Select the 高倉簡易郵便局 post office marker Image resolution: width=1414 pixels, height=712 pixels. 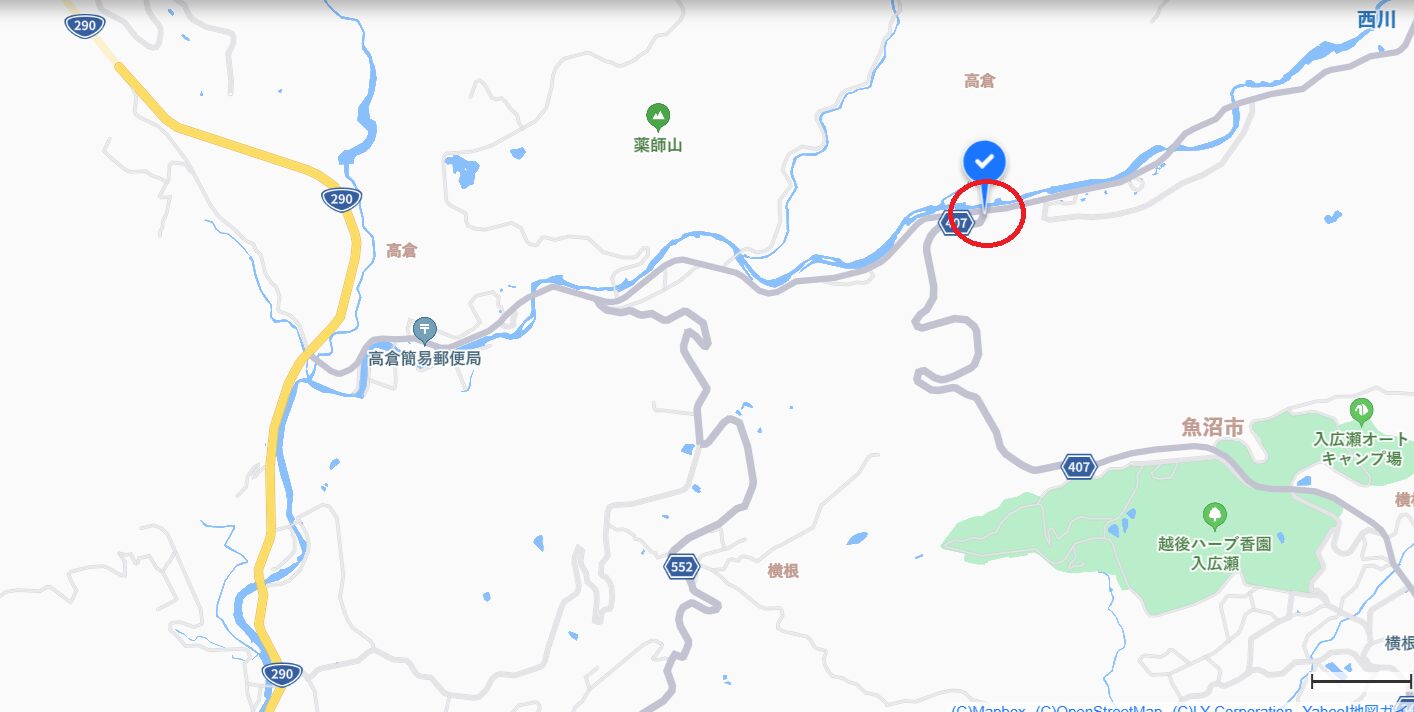tap(425, 330)
